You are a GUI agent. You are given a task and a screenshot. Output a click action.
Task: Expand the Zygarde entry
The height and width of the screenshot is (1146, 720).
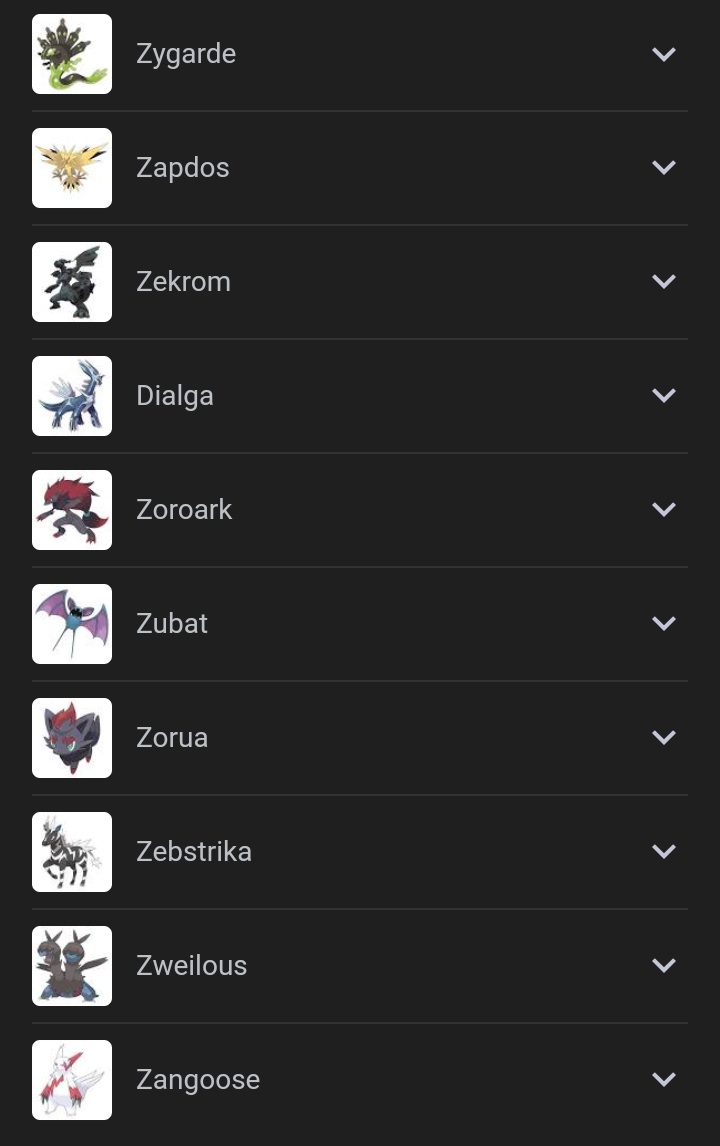pyautogui.click(x=664, y=54)
